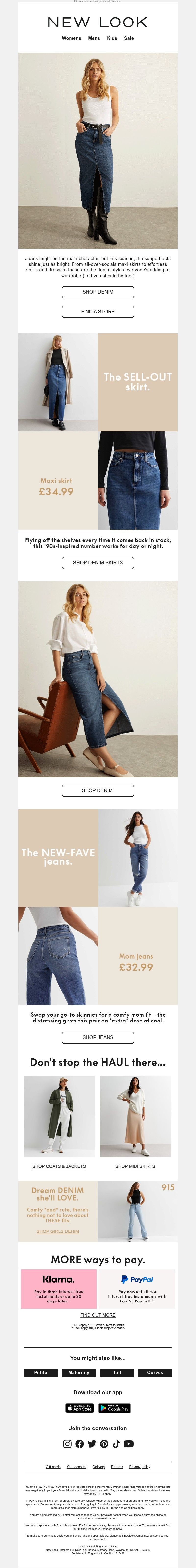This screenshot has width=196, height=1568.
Task: Tap FIND OUT MORE about payment options
Action: [x=98, y=1315]
